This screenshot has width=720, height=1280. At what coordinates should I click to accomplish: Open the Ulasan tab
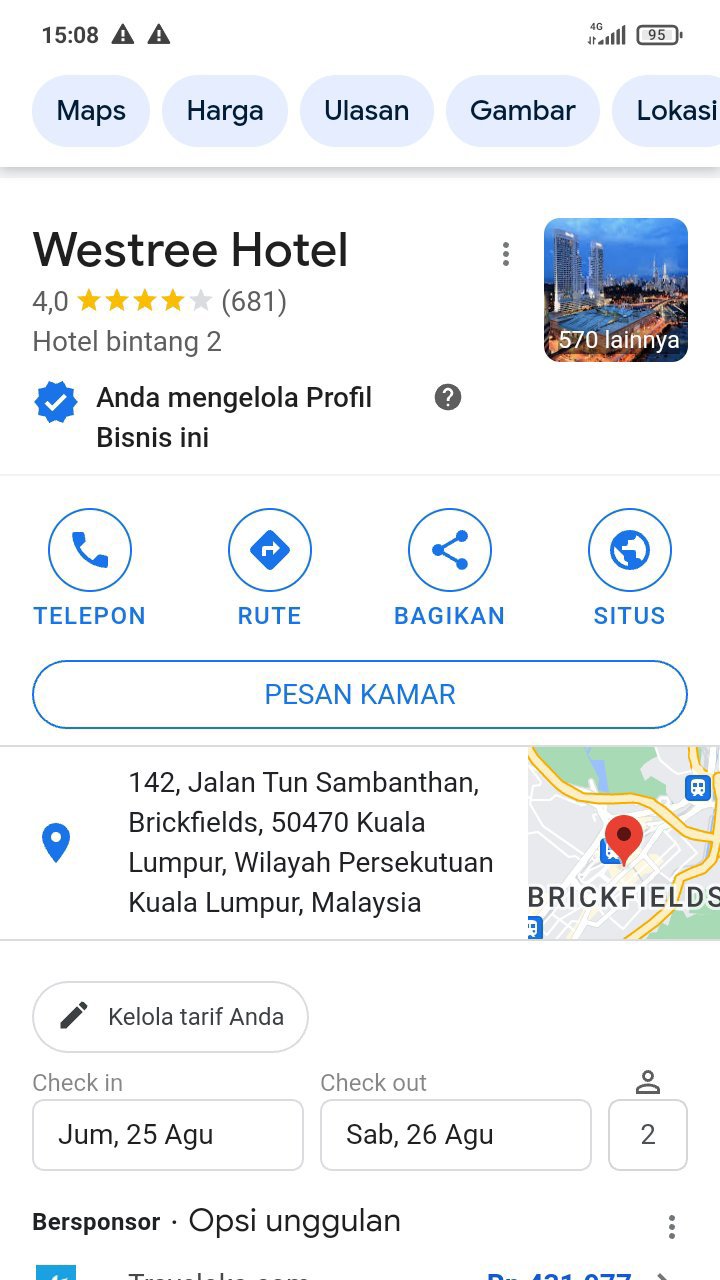(366, 111)
